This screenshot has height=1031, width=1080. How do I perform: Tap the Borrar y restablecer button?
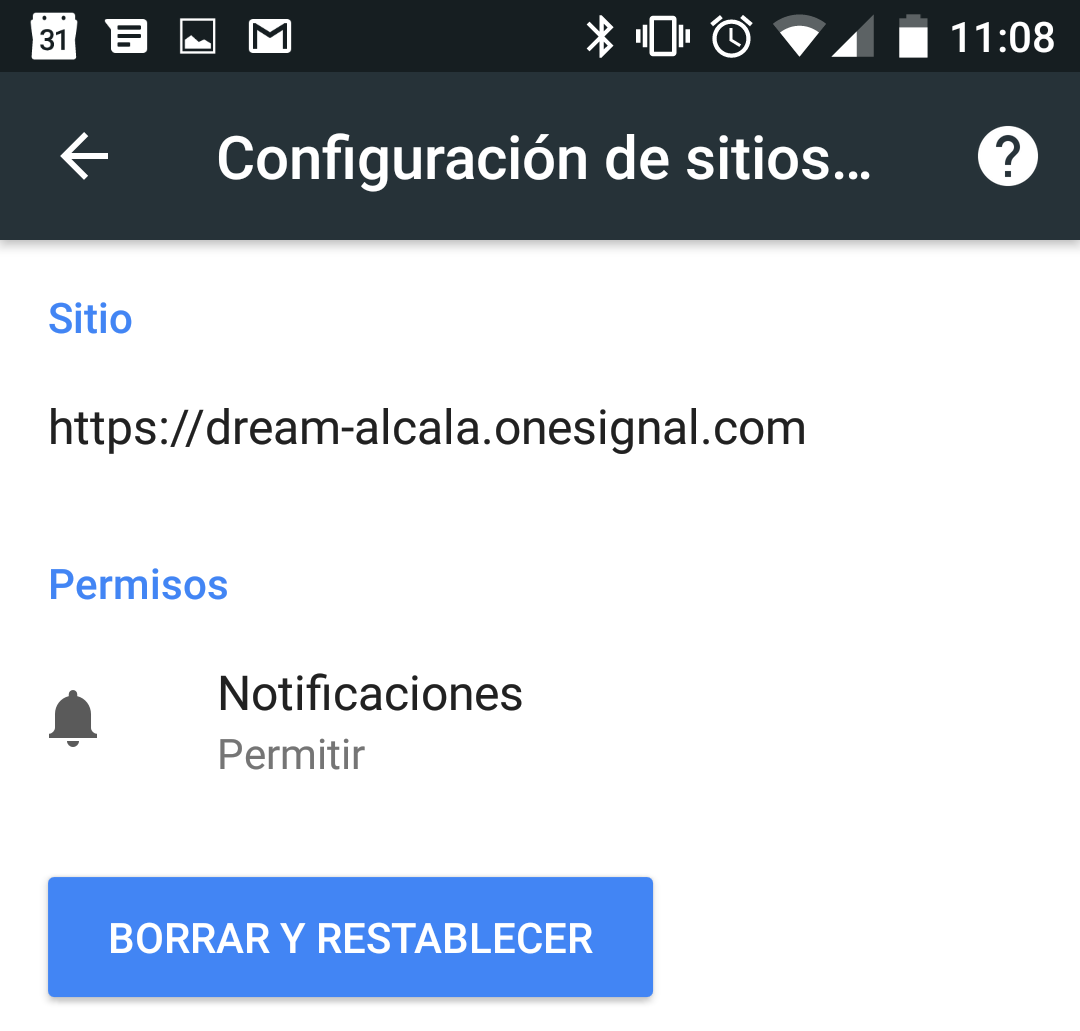click(x=350, y=937)
